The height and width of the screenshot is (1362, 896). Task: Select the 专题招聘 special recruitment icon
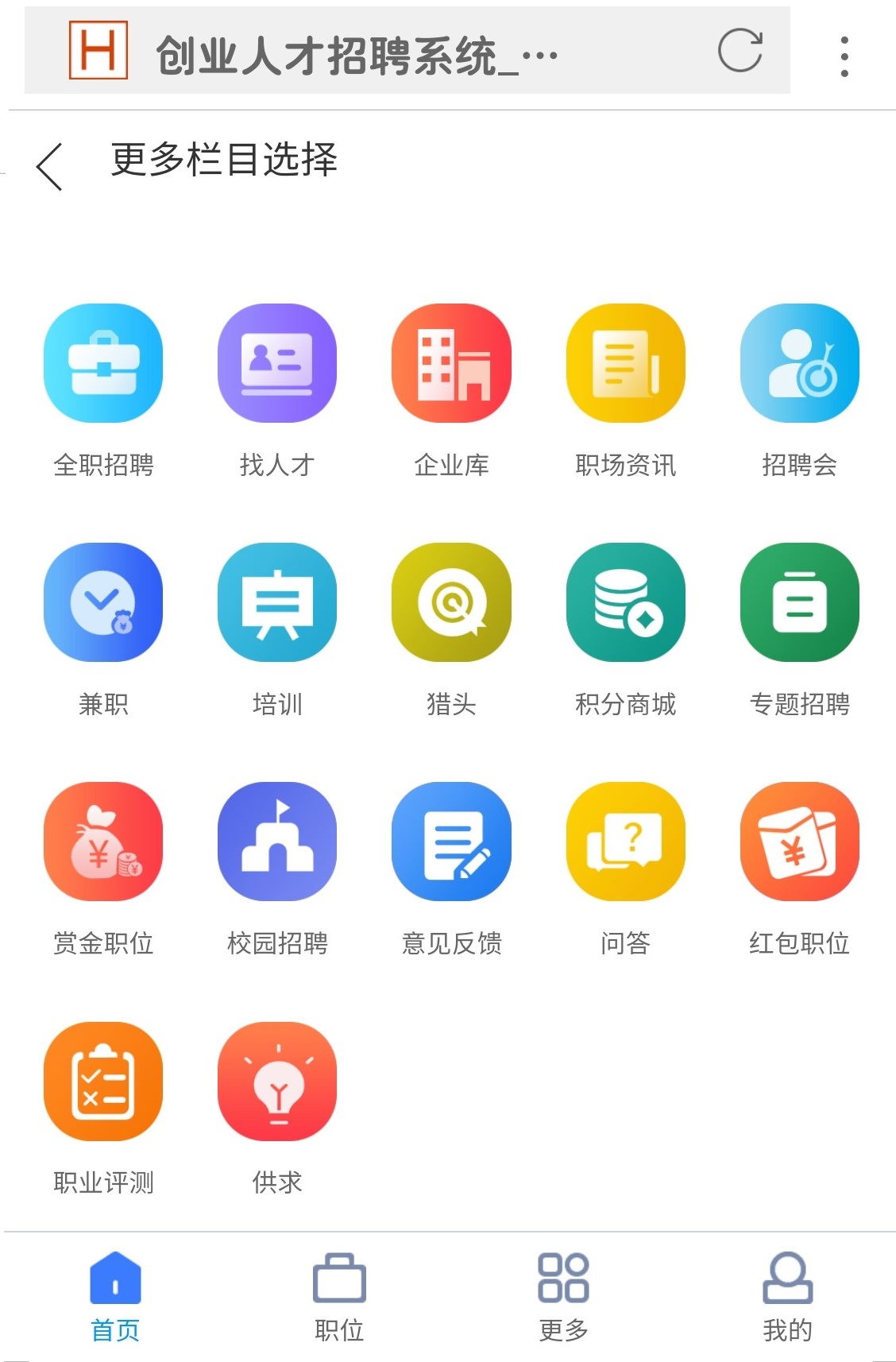(799, 602)
